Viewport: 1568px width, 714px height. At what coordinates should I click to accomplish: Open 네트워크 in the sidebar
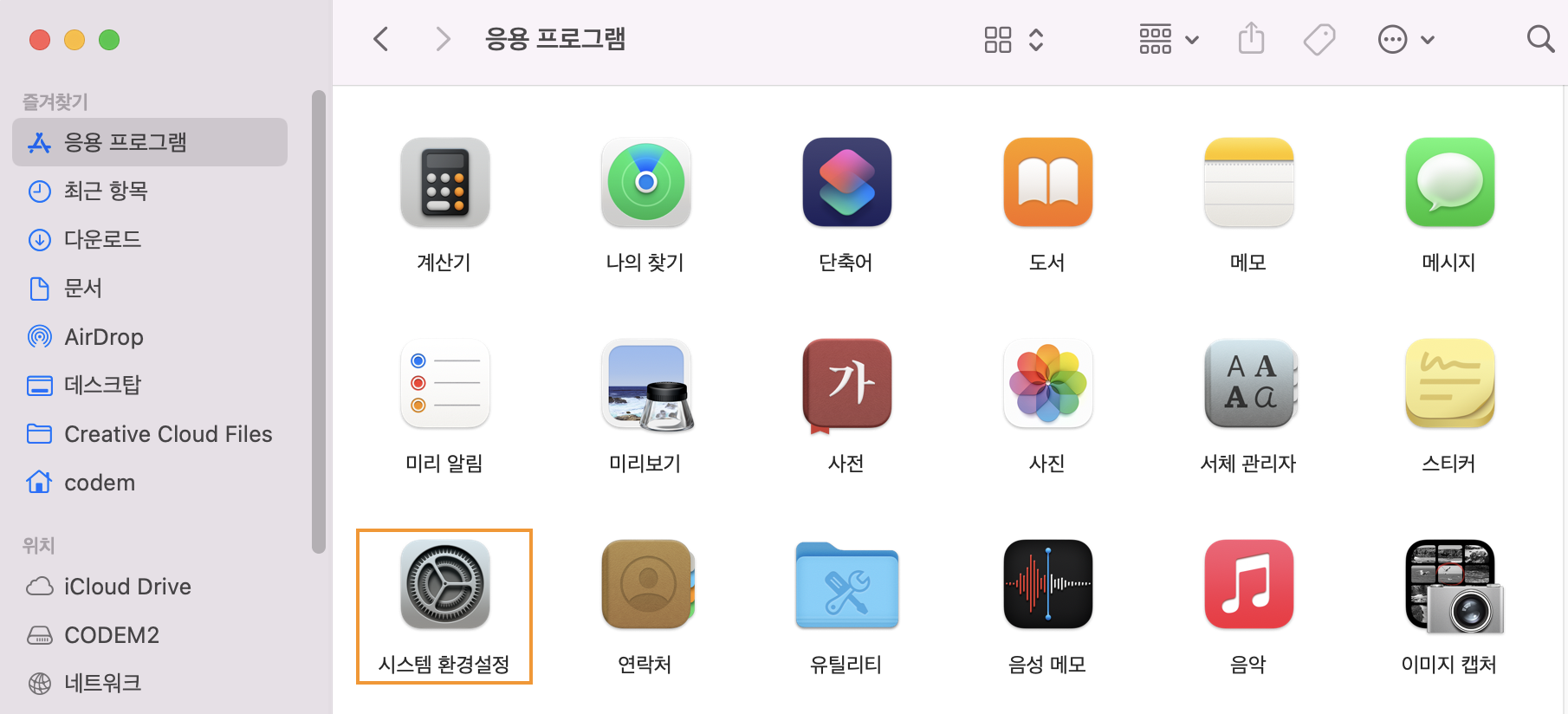point(102,684)
